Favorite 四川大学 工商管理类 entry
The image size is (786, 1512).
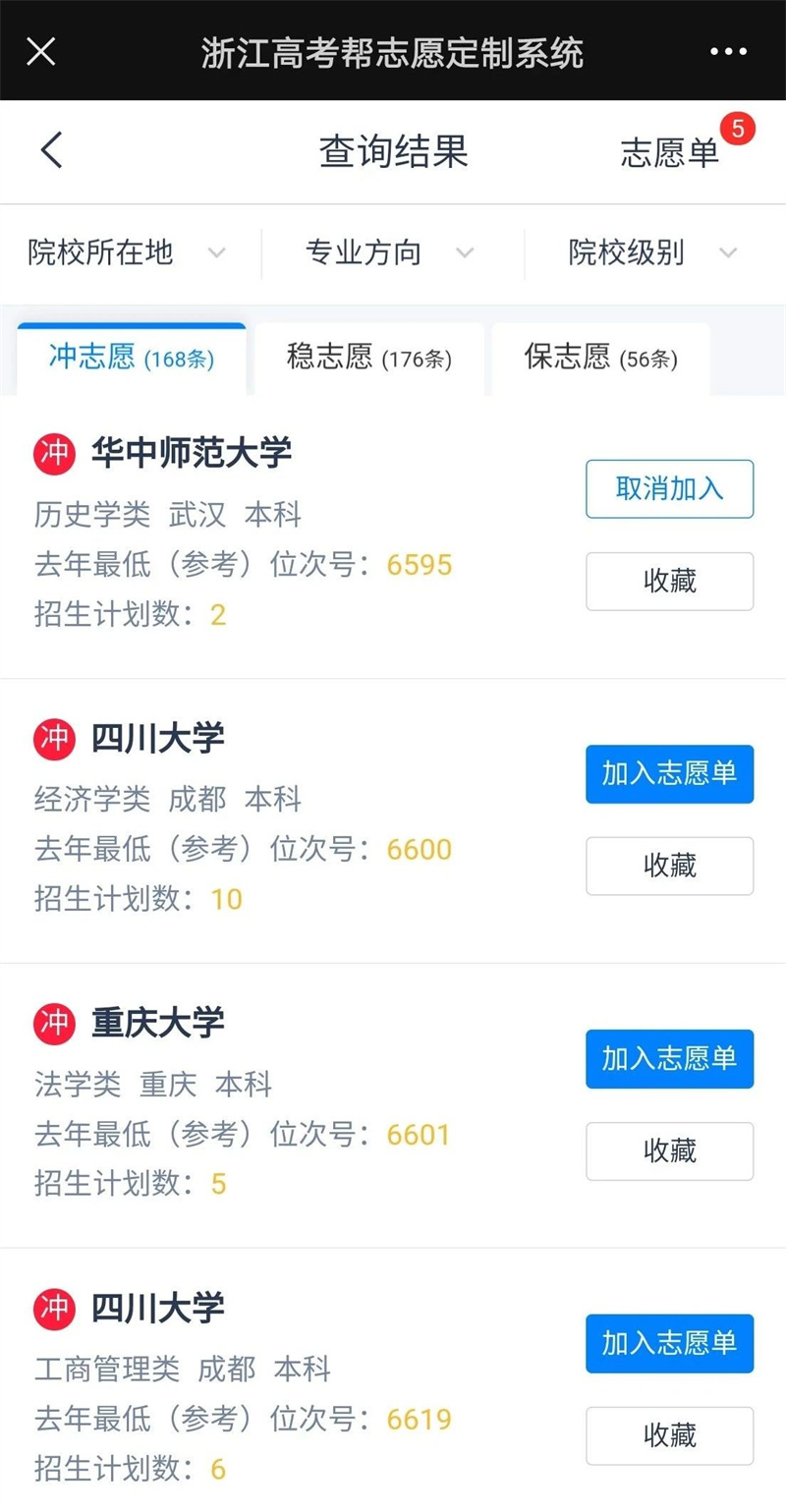tap(669, 1435)
